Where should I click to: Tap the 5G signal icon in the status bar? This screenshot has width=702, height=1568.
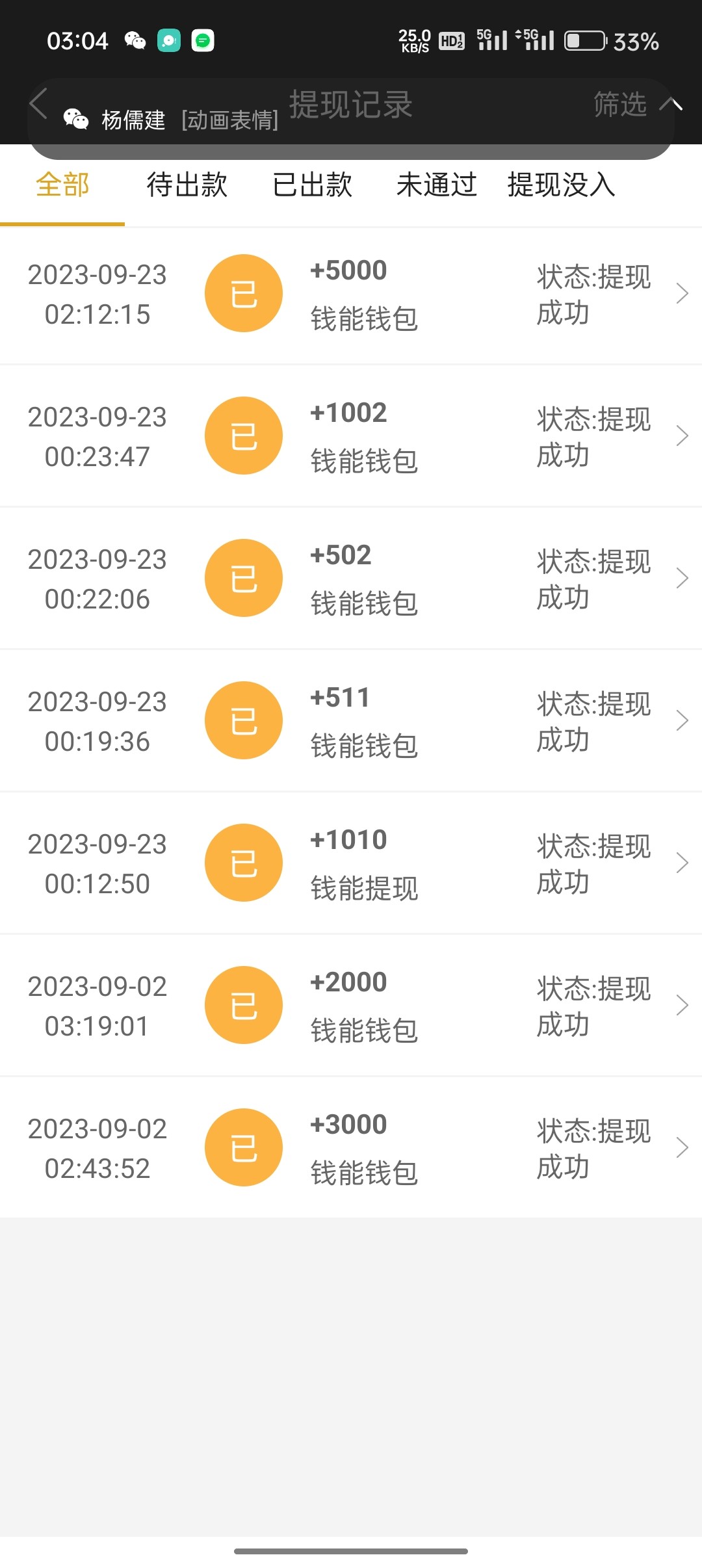(x=492, y=40)
